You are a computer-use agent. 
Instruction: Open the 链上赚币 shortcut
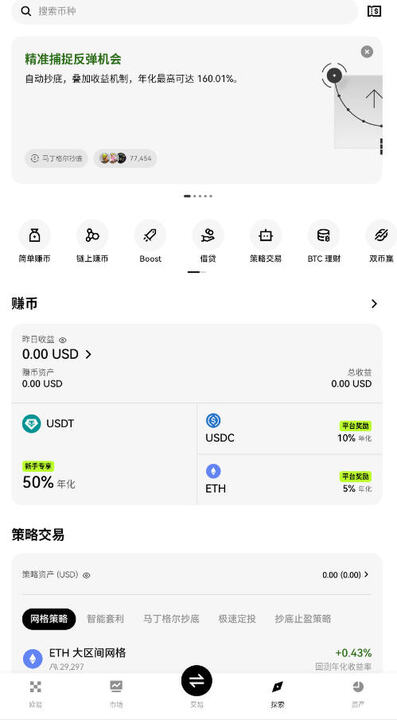pos(92,242)
